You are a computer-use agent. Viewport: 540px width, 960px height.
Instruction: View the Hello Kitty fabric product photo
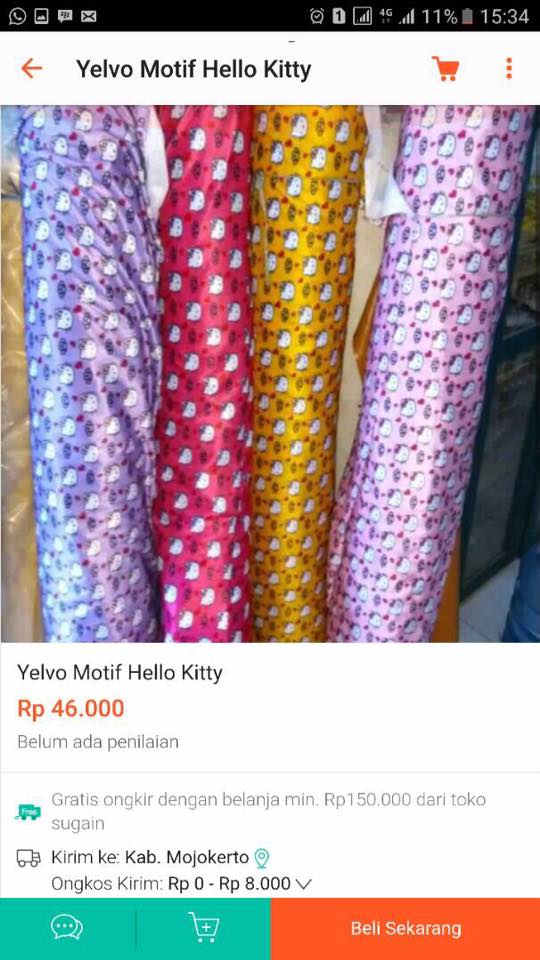[270, 373]
